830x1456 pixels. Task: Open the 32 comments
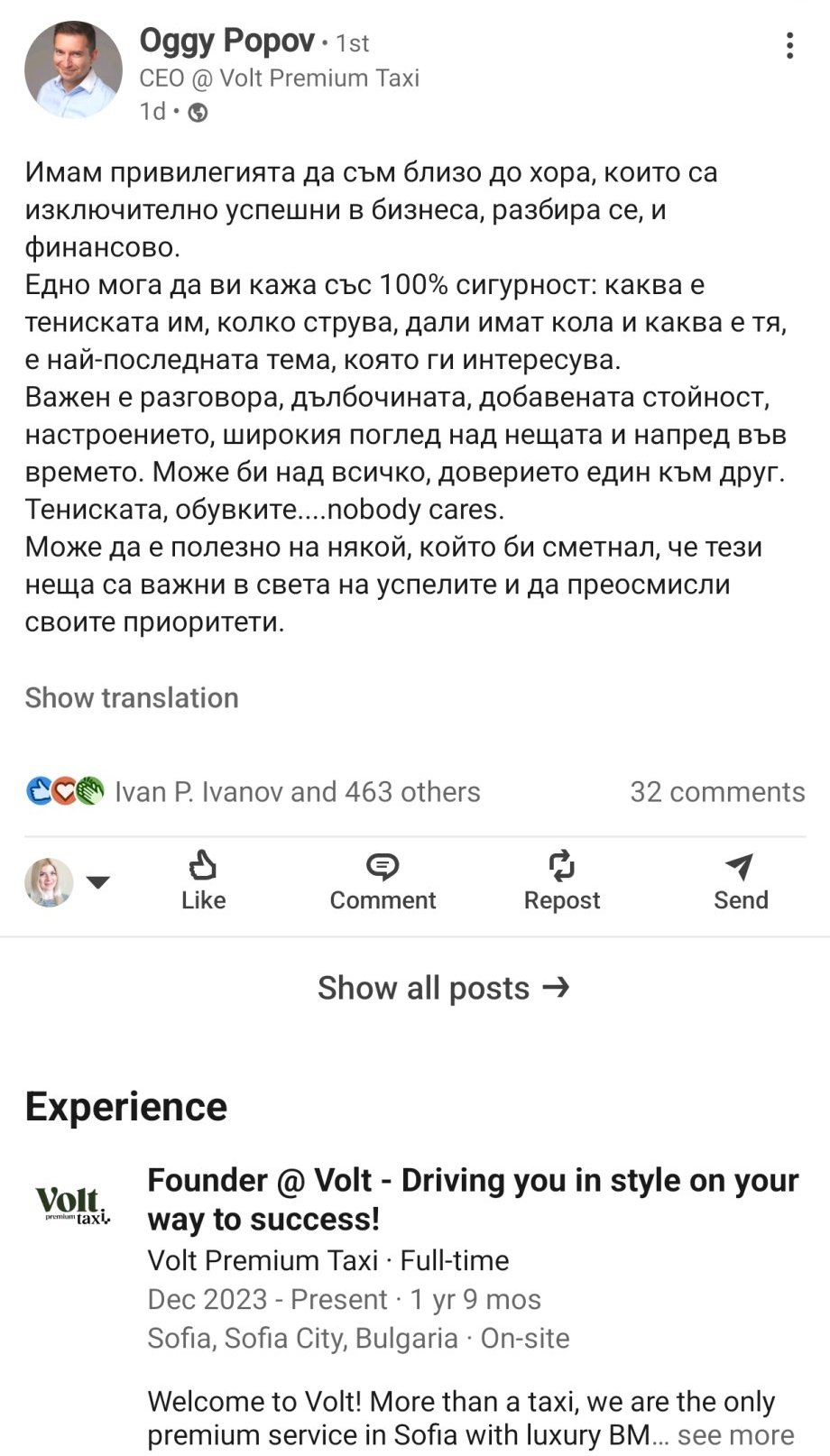pyautogui.click(x=717, y=791)
